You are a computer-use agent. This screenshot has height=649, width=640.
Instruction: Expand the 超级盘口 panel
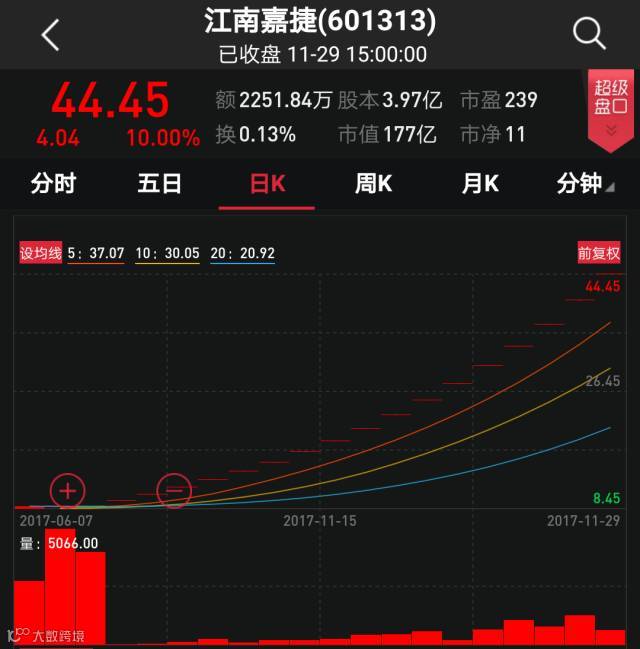coord(611,107)
